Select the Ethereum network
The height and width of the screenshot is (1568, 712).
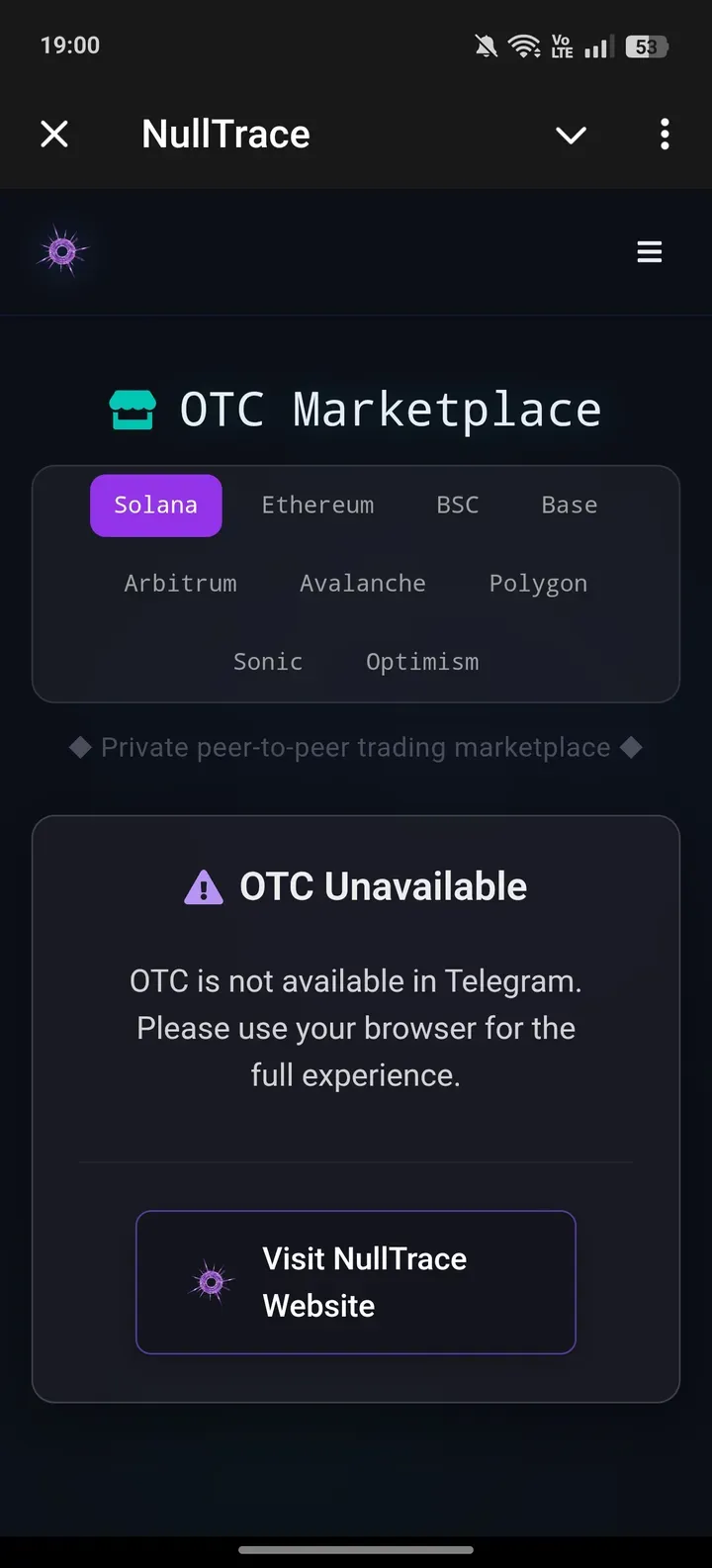point(317,505)
